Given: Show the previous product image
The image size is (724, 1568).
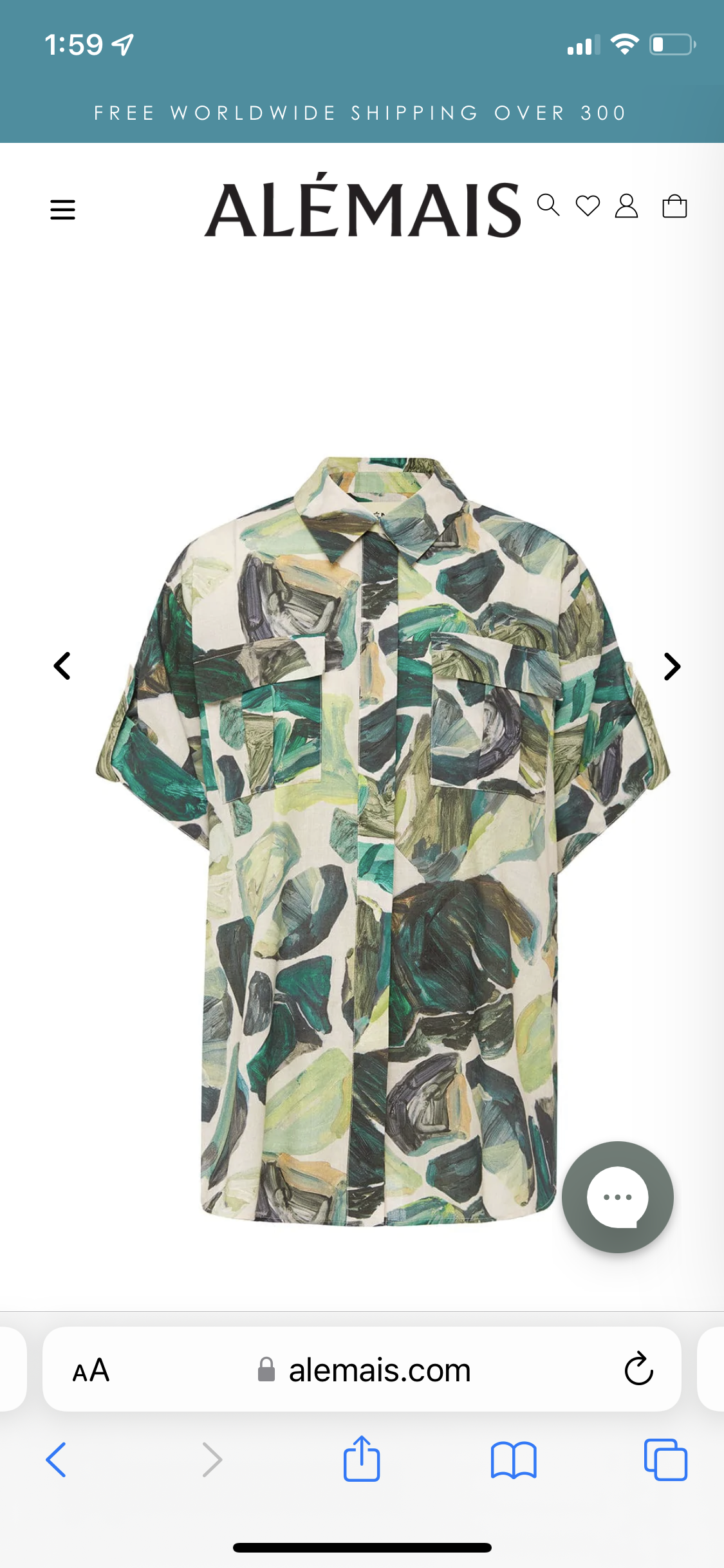Looking at the screenshot, I should click(62, 666).
